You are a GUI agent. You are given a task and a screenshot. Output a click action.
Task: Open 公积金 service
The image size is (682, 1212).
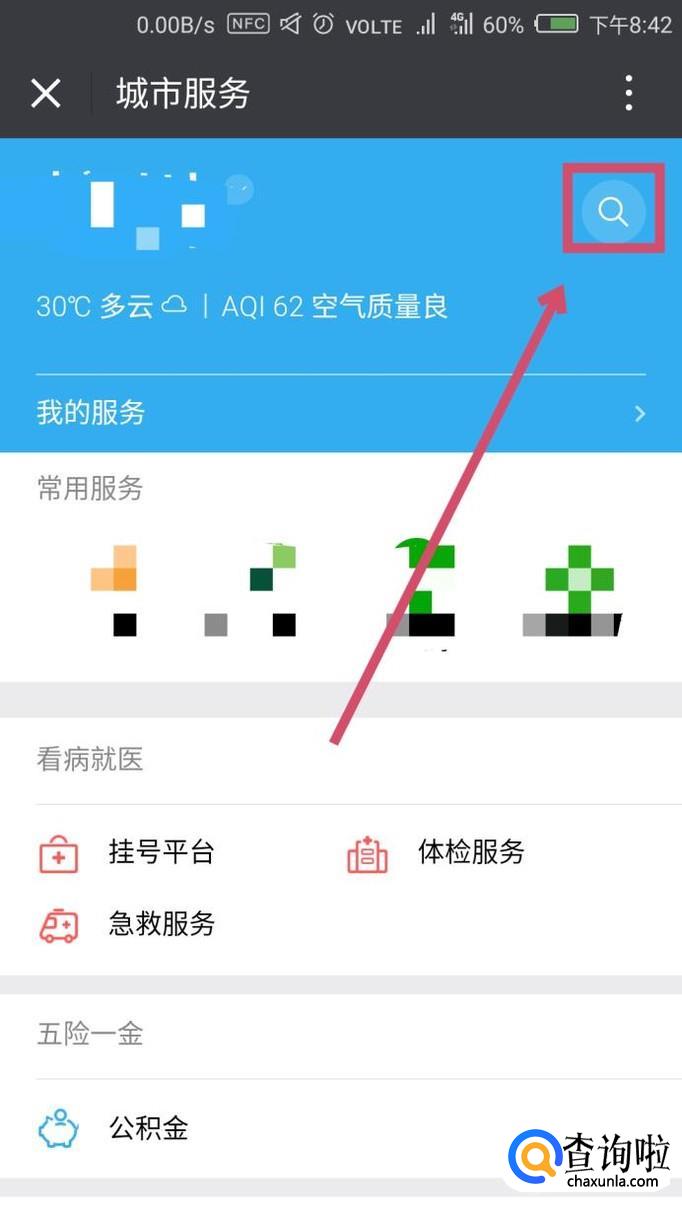tap(112, 1129)
